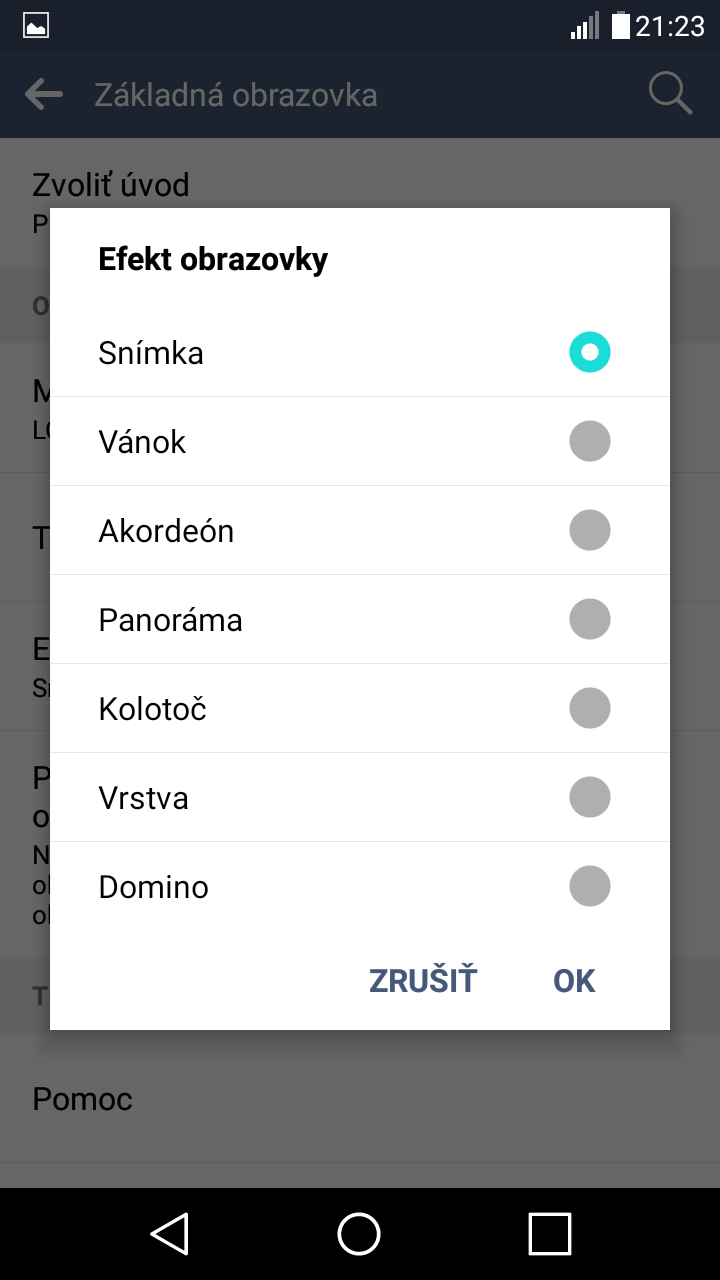The height and width of the screenshot is (1280, 720).
Task: Pick the Panoráma effect
Action: (x=360, y=619)
